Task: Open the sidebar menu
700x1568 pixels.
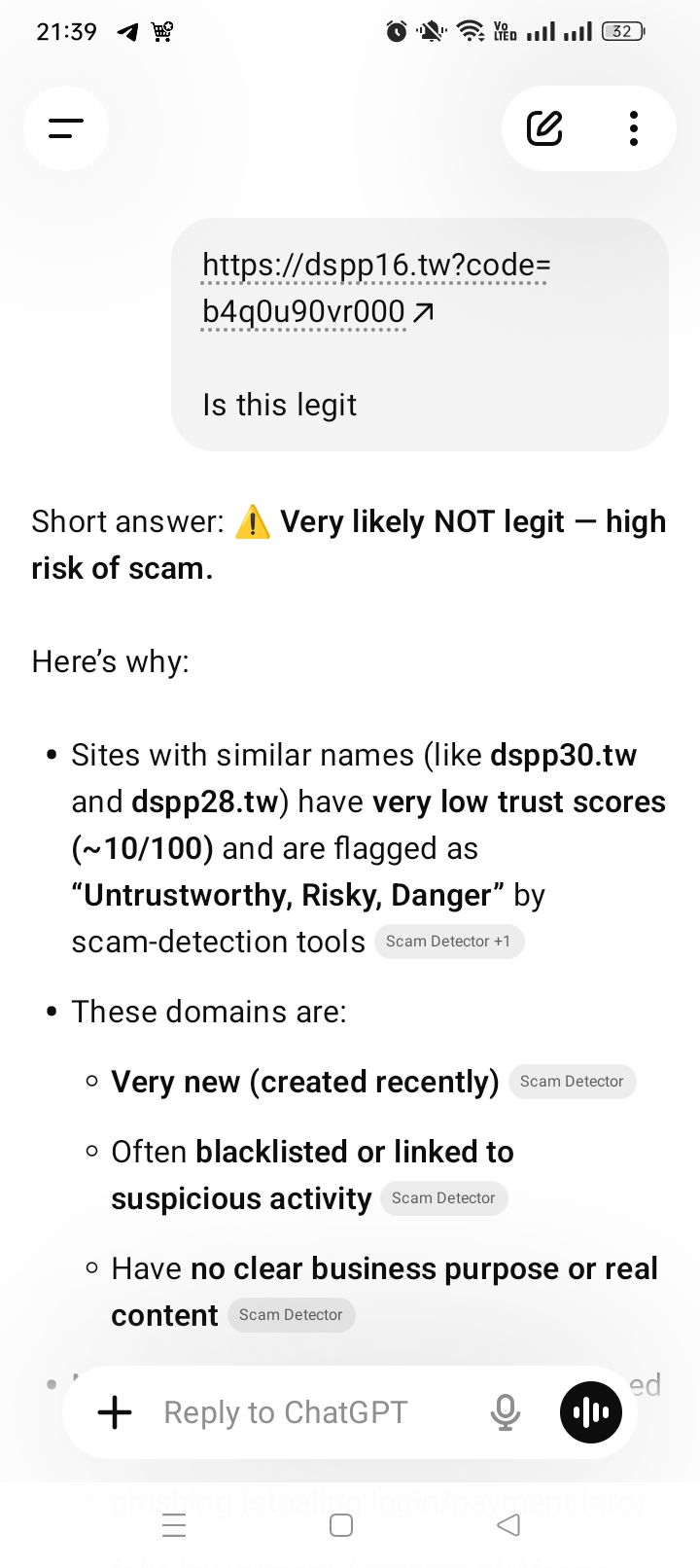Action: (x=66, y=128)
